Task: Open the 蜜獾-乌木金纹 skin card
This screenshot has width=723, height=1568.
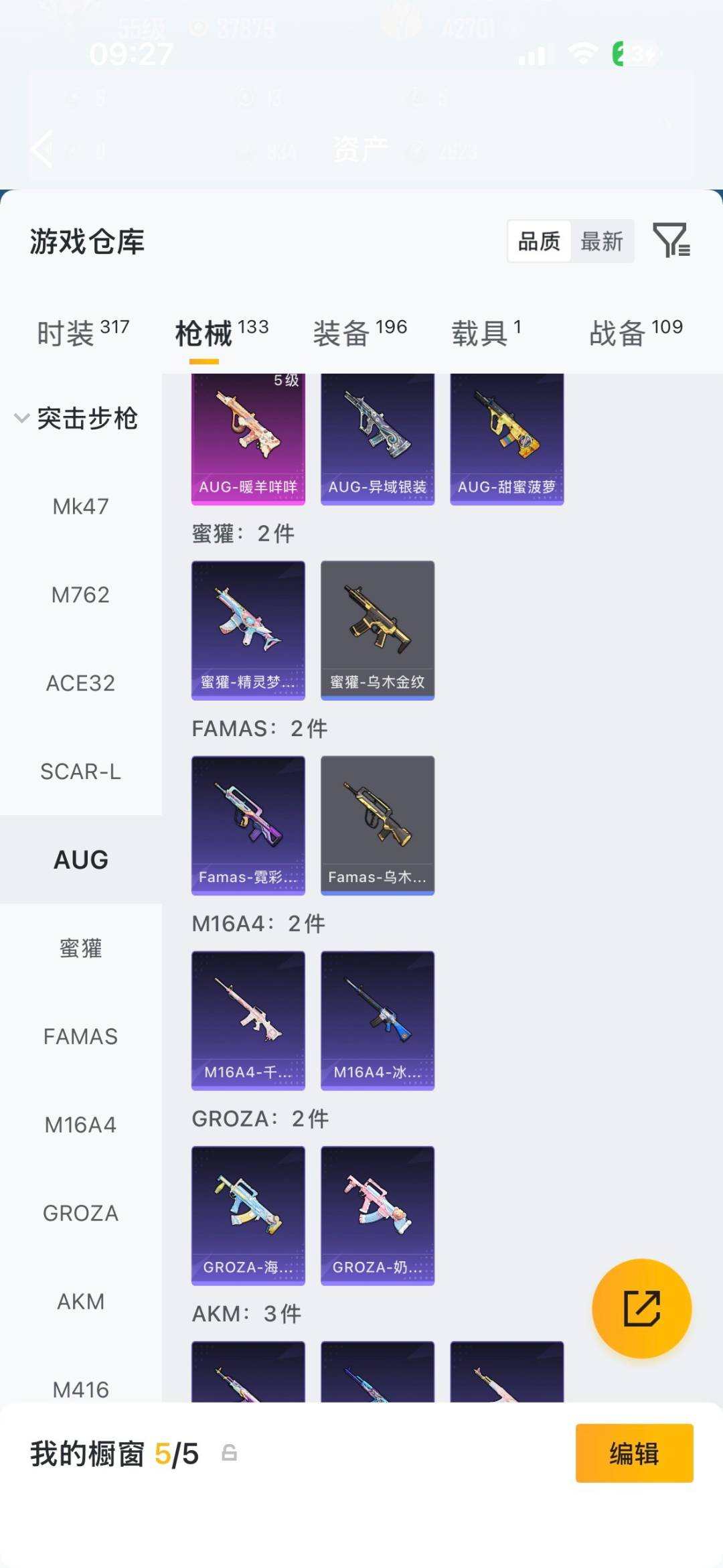Action: 378,630
